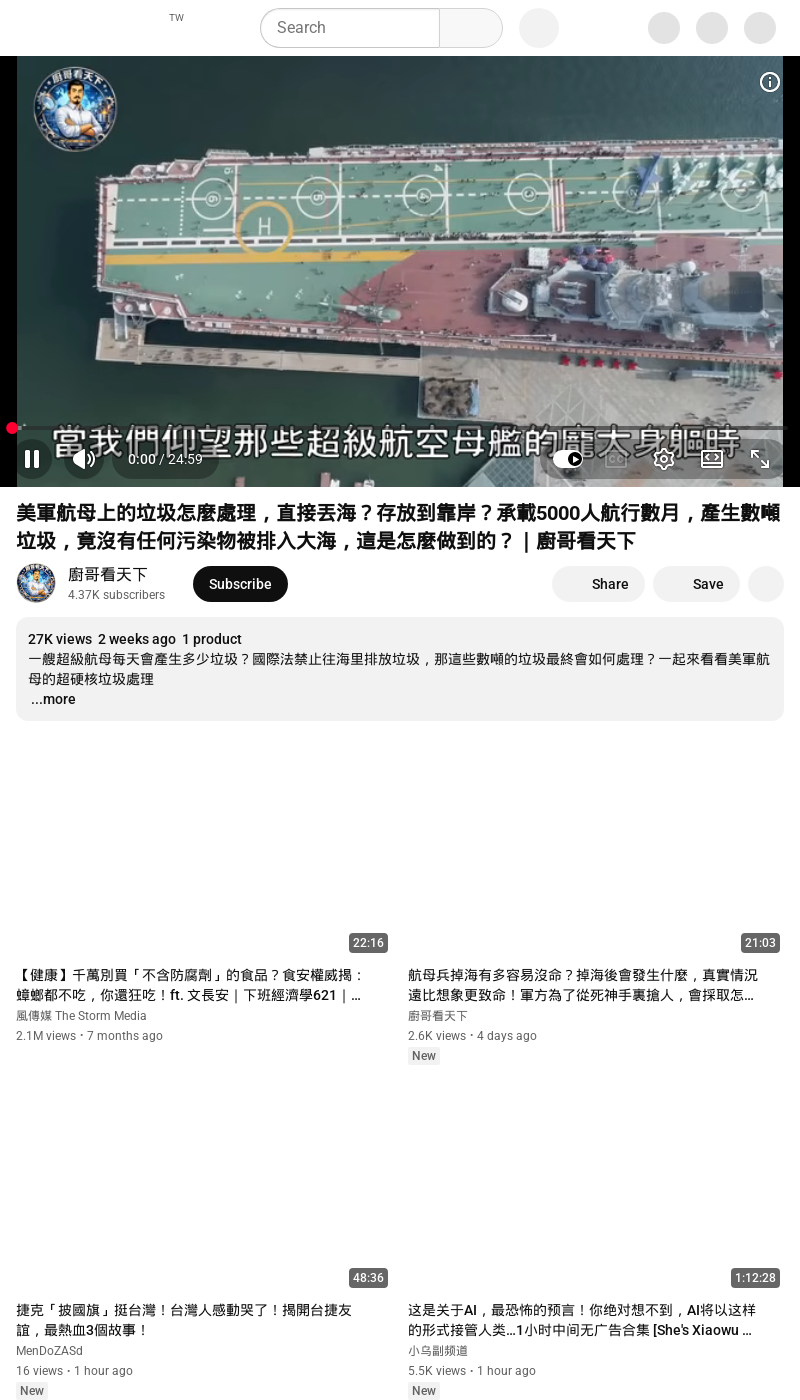Mute the video sound
Image resolution: width=800 pixels, height=1400 pixels.
point(84,459)
